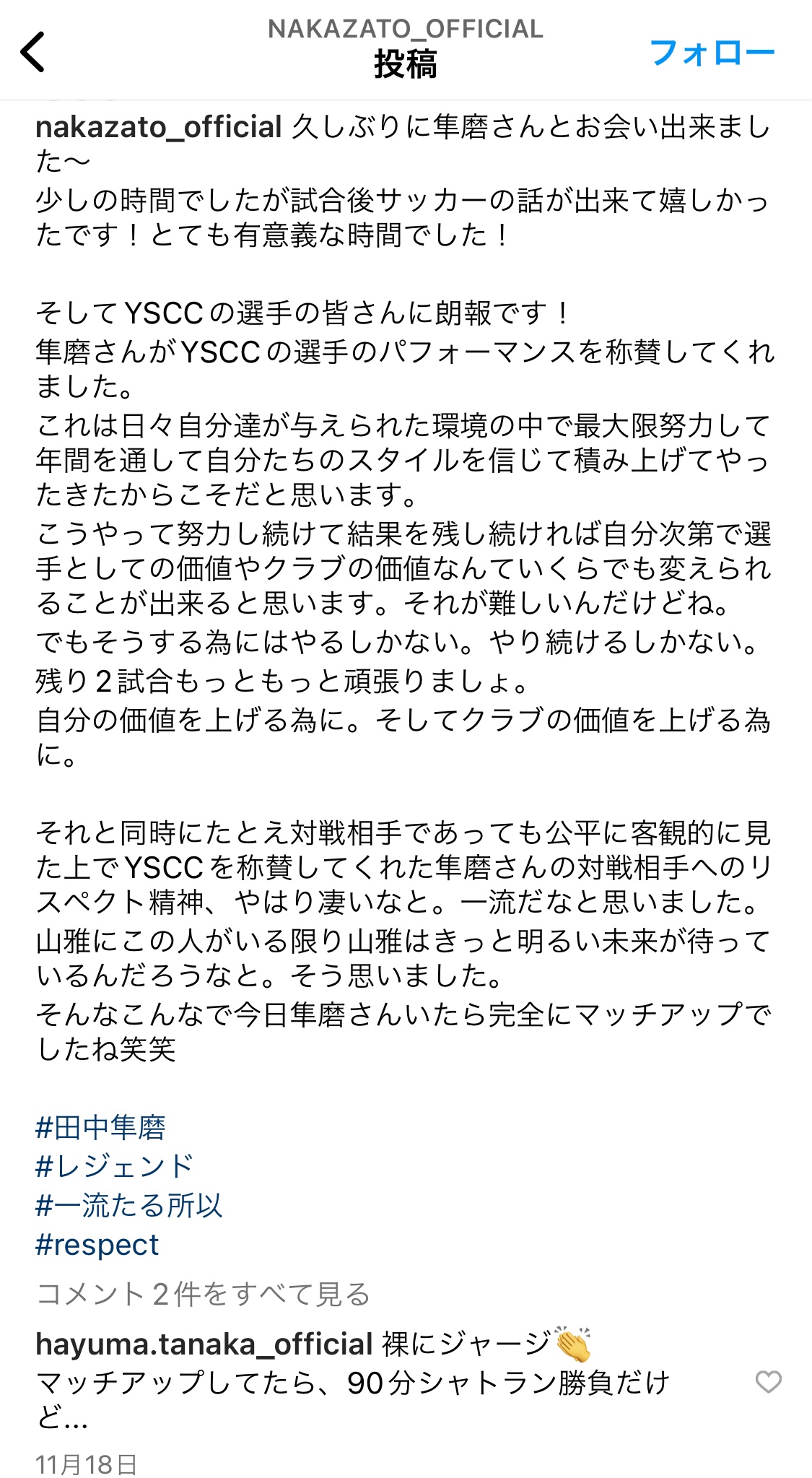Like hayuma.tanaka_official's comment
This screenshot has height=1478, width=812.
pyautogui.click(x=768, y=1382)
